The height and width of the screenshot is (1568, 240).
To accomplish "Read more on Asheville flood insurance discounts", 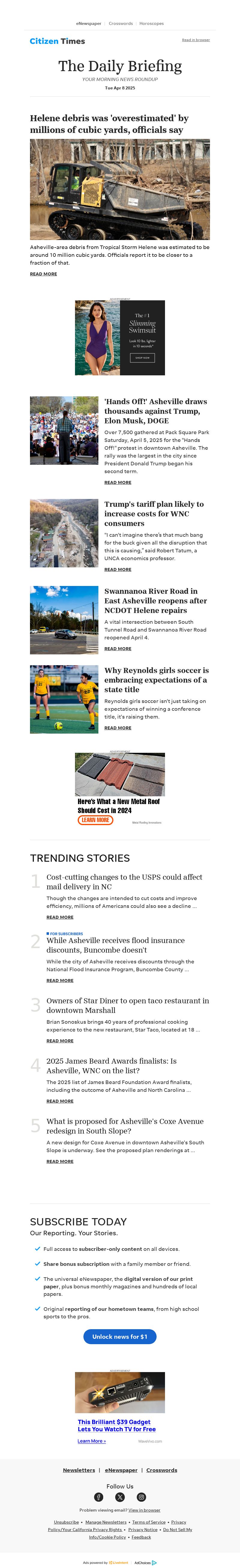I will coord(60,980).
